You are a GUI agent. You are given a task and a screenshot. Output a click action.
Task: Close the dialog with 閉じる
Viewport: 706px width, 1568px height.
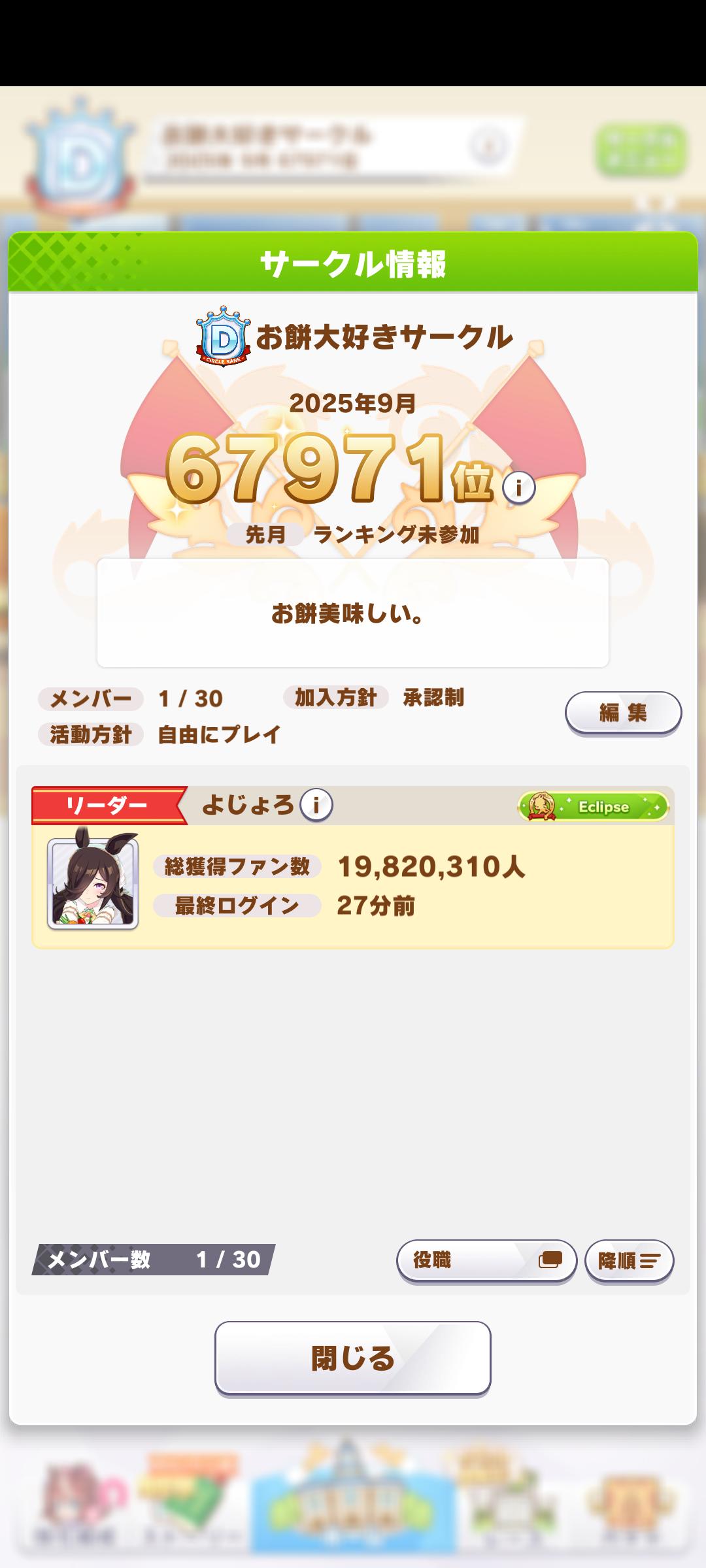coord(353,1358)
